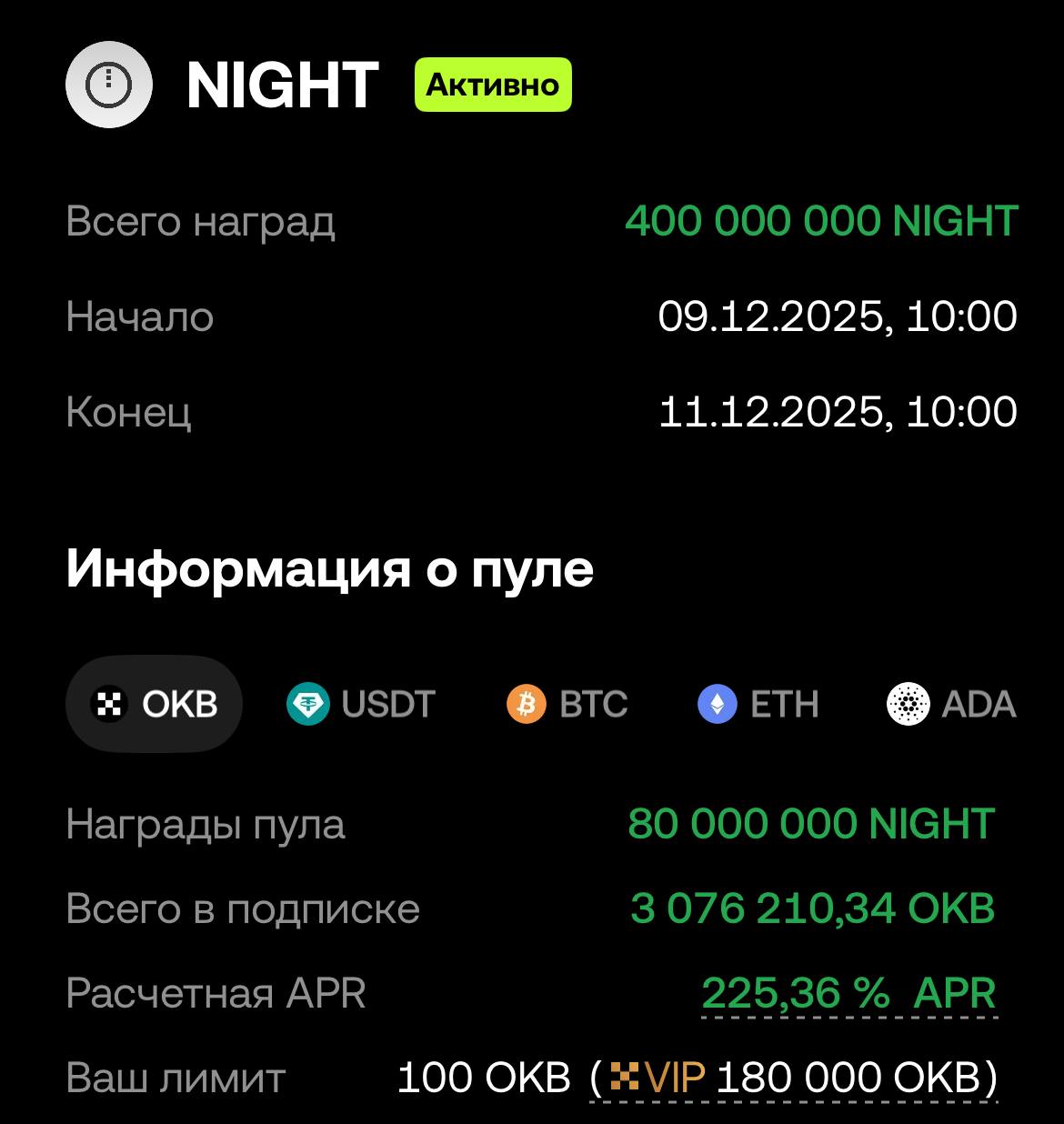The image size is (1064, 1124).
Task: Click the end date 11.12.2025, 10:00
Action: pyautogui.click(x=838, y=410)
